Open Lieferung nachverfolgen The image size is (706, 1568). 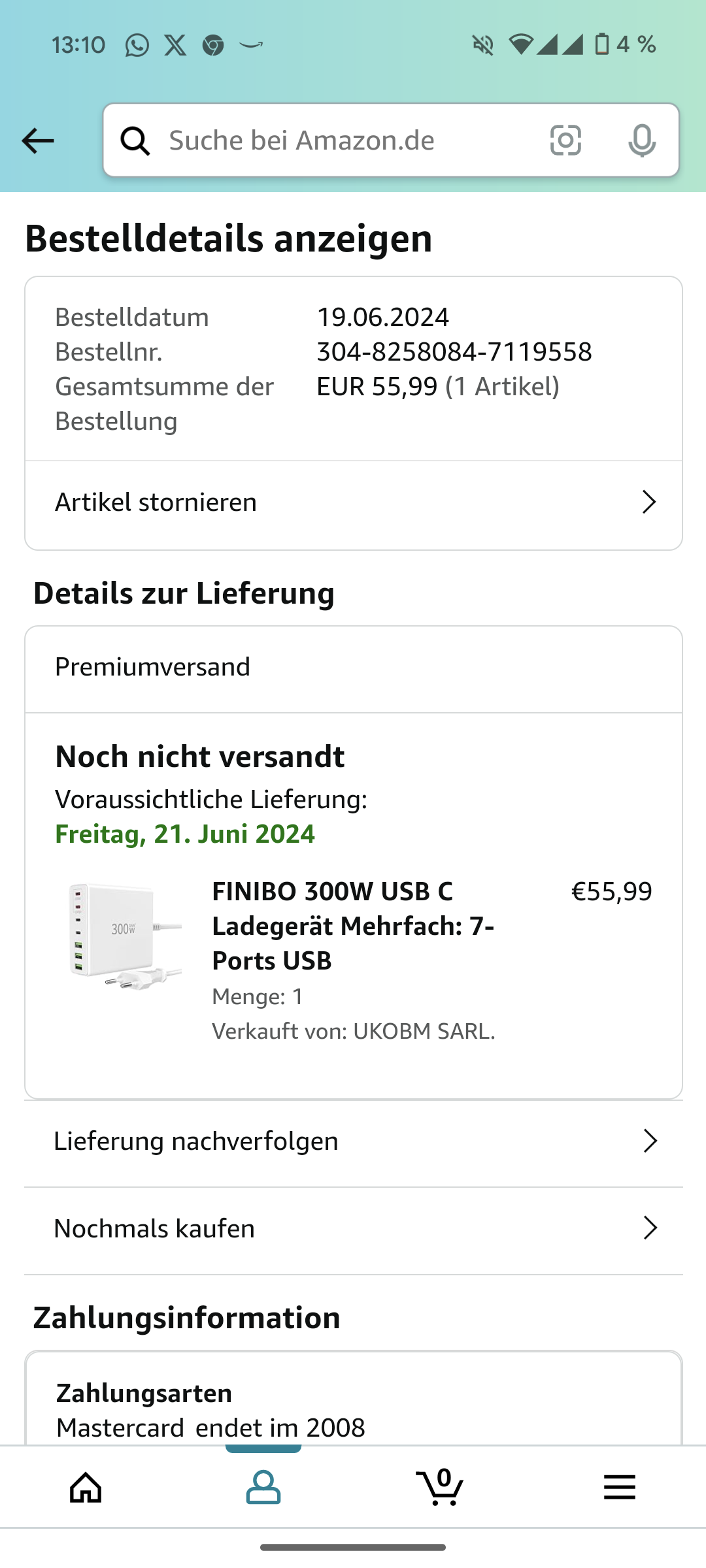click(x=353, y=1141)
